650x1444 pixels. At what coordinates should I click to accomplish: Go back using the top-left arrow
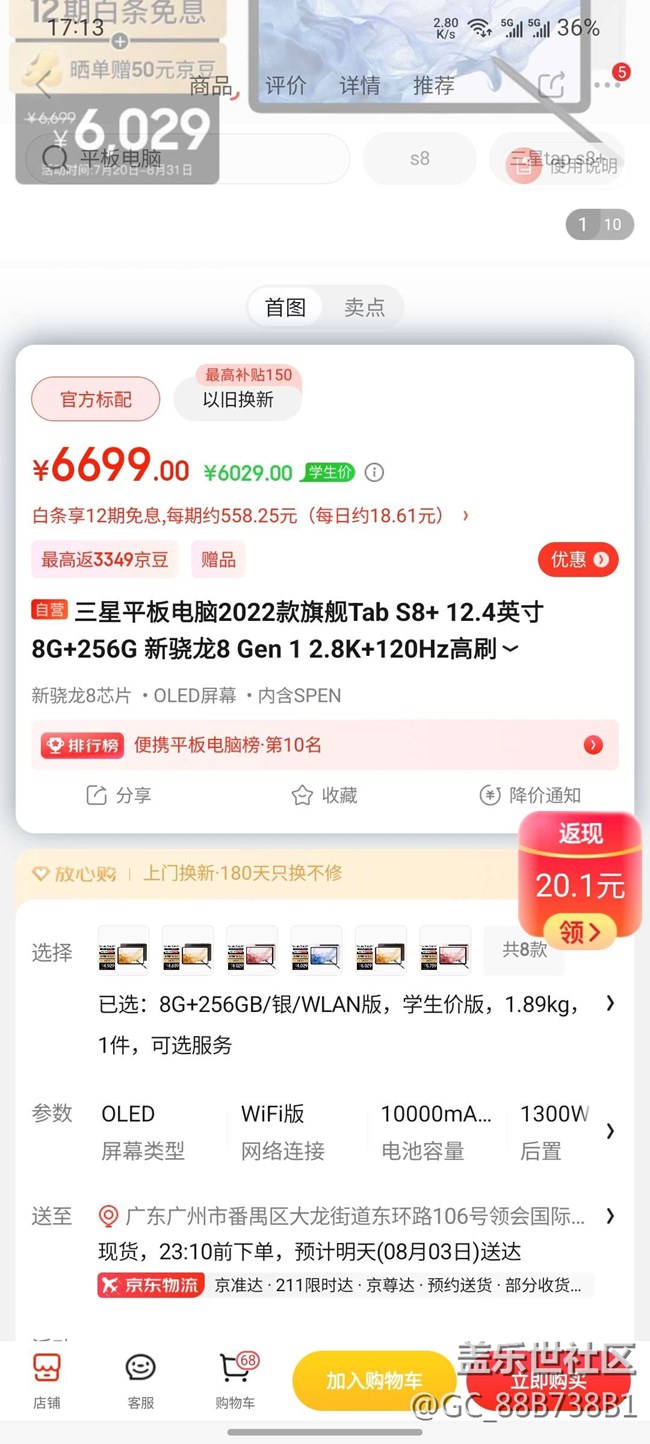coord(42,86)
